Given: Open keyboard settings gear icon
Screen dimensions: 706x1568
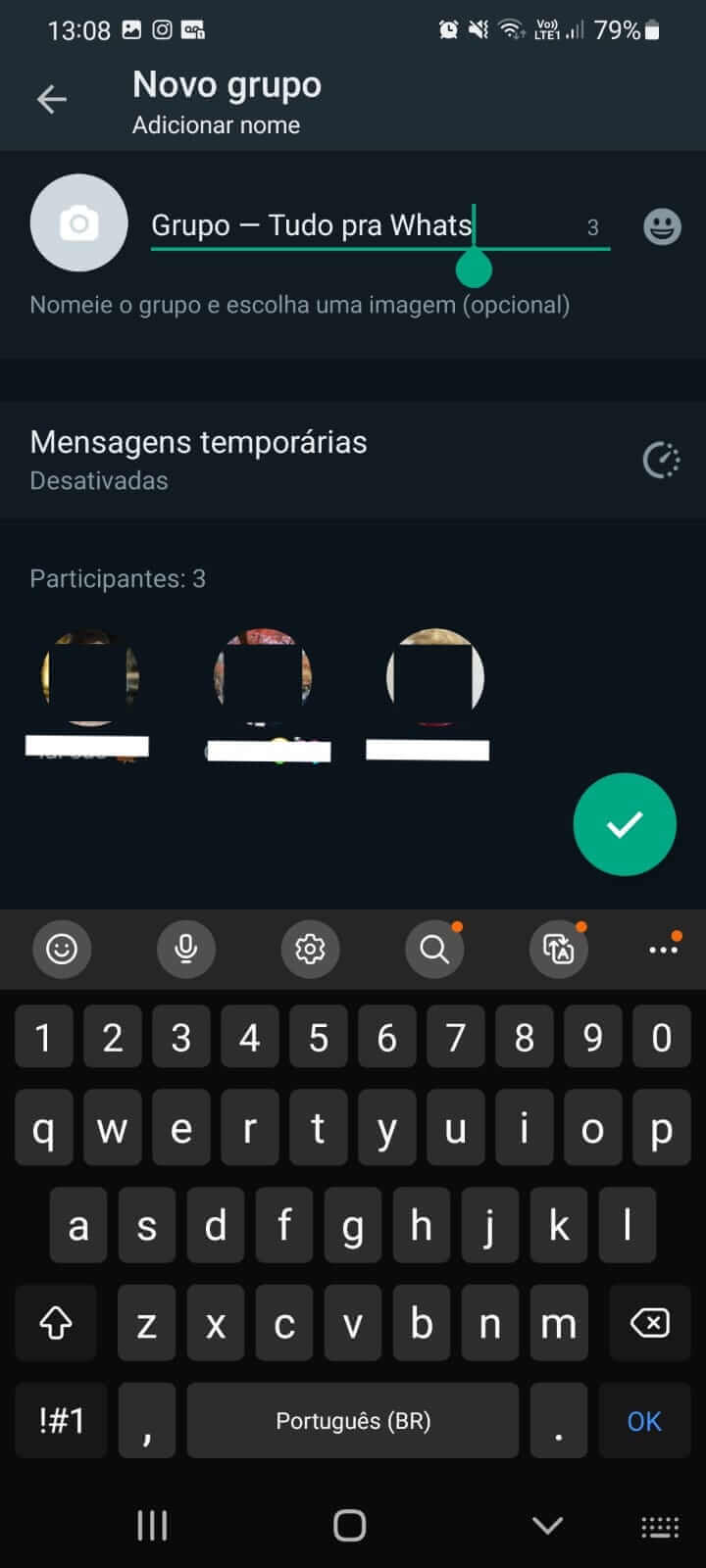Looking at the screenshot, I should click(310, 949).
